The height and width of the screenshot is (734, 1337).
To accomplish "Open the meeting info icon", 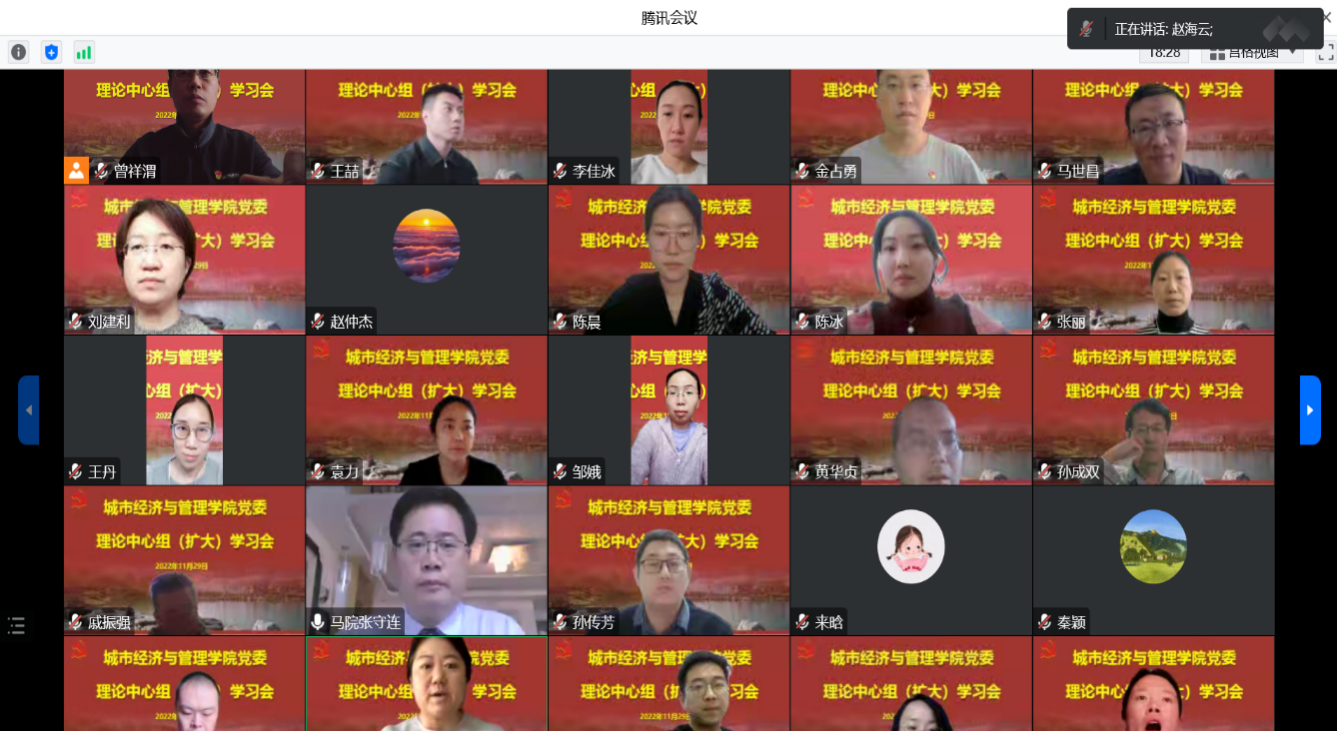I will [x=18, y=52].
